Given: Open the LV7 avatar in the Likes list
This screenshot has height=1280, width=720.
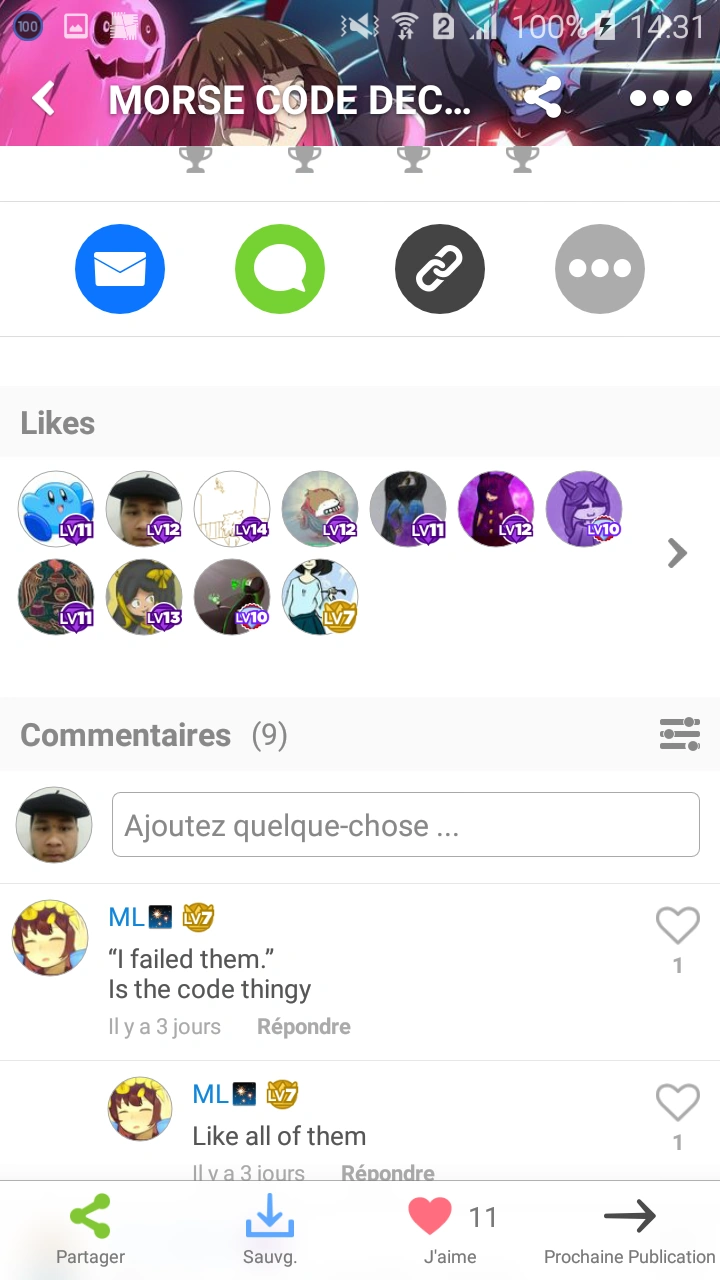Looking at the screenshot, I should pos(320,597).
